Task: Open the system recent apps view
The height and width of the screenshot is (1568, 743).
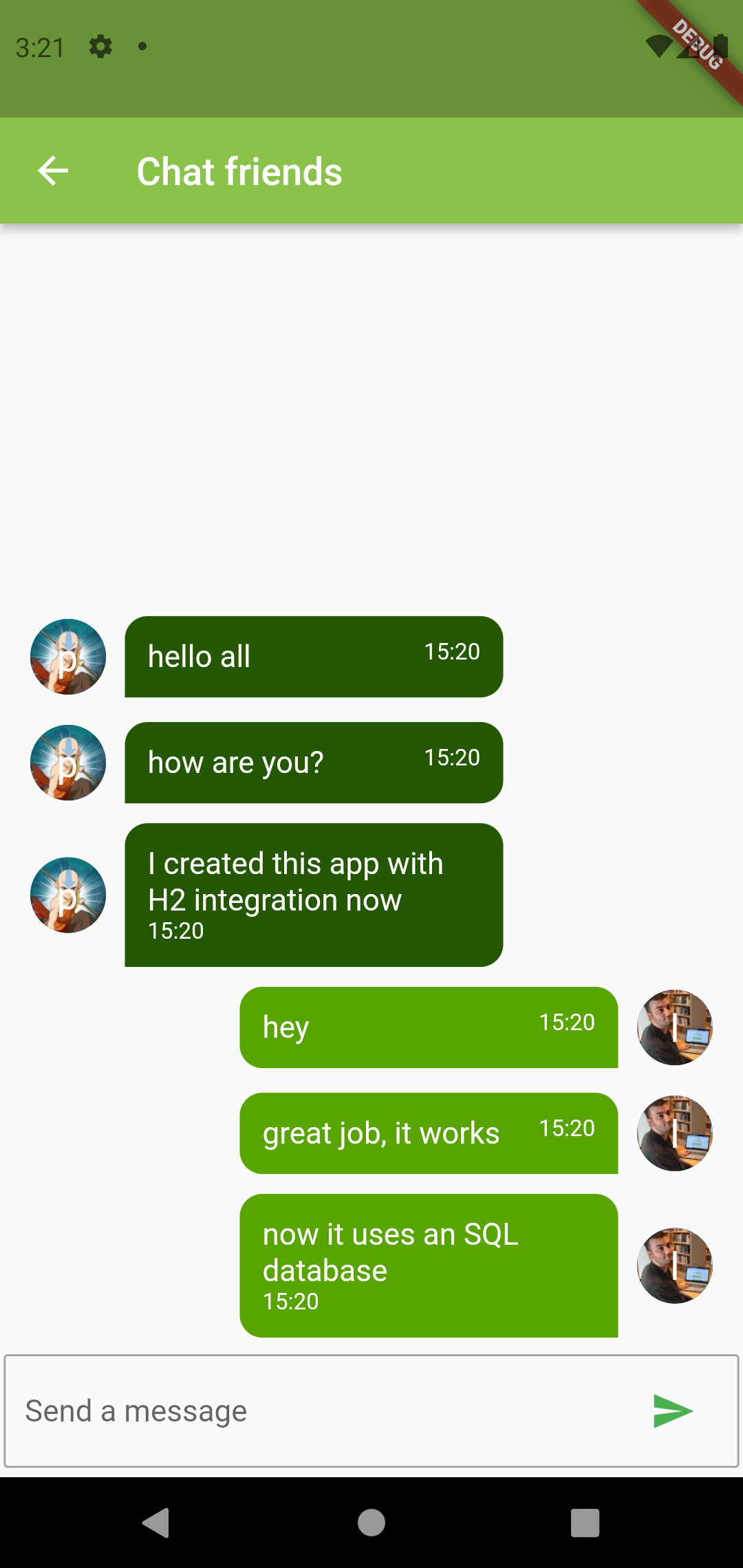Action: [x=585, y=1523]
